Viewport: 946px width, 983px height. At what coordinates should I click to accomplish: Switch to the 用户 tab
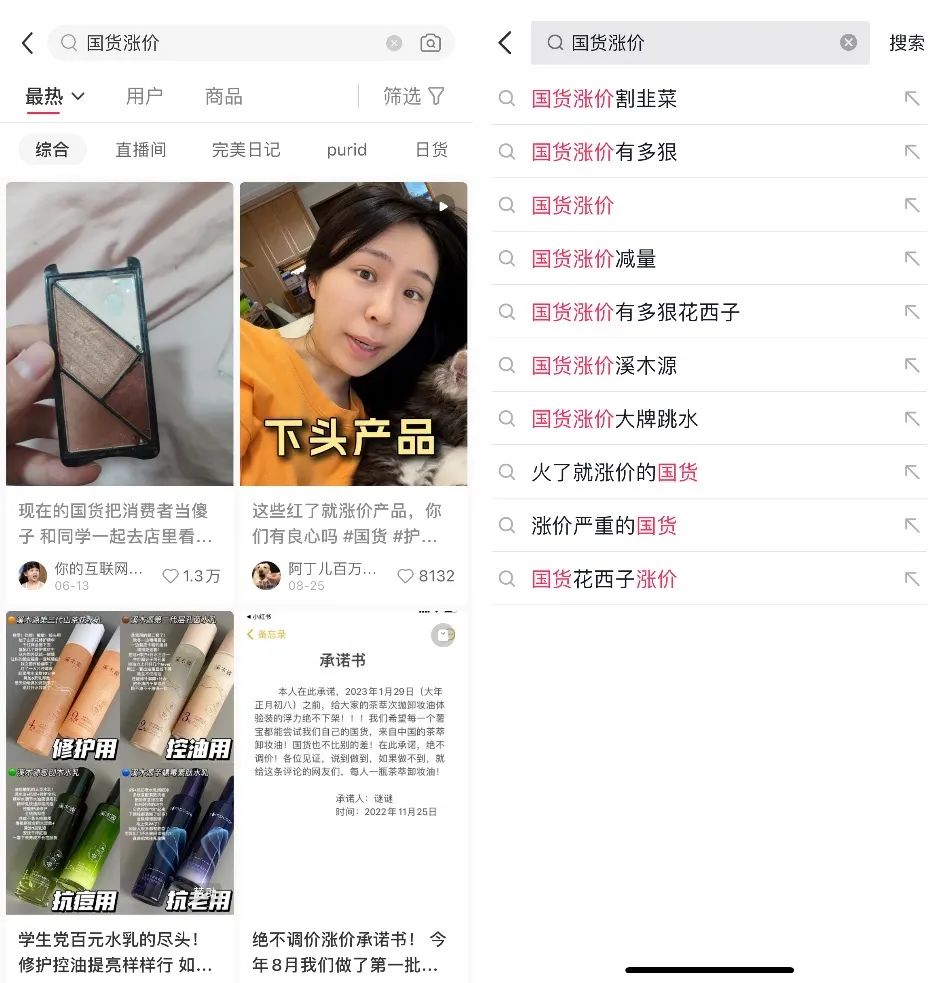[x=144, y=96]
